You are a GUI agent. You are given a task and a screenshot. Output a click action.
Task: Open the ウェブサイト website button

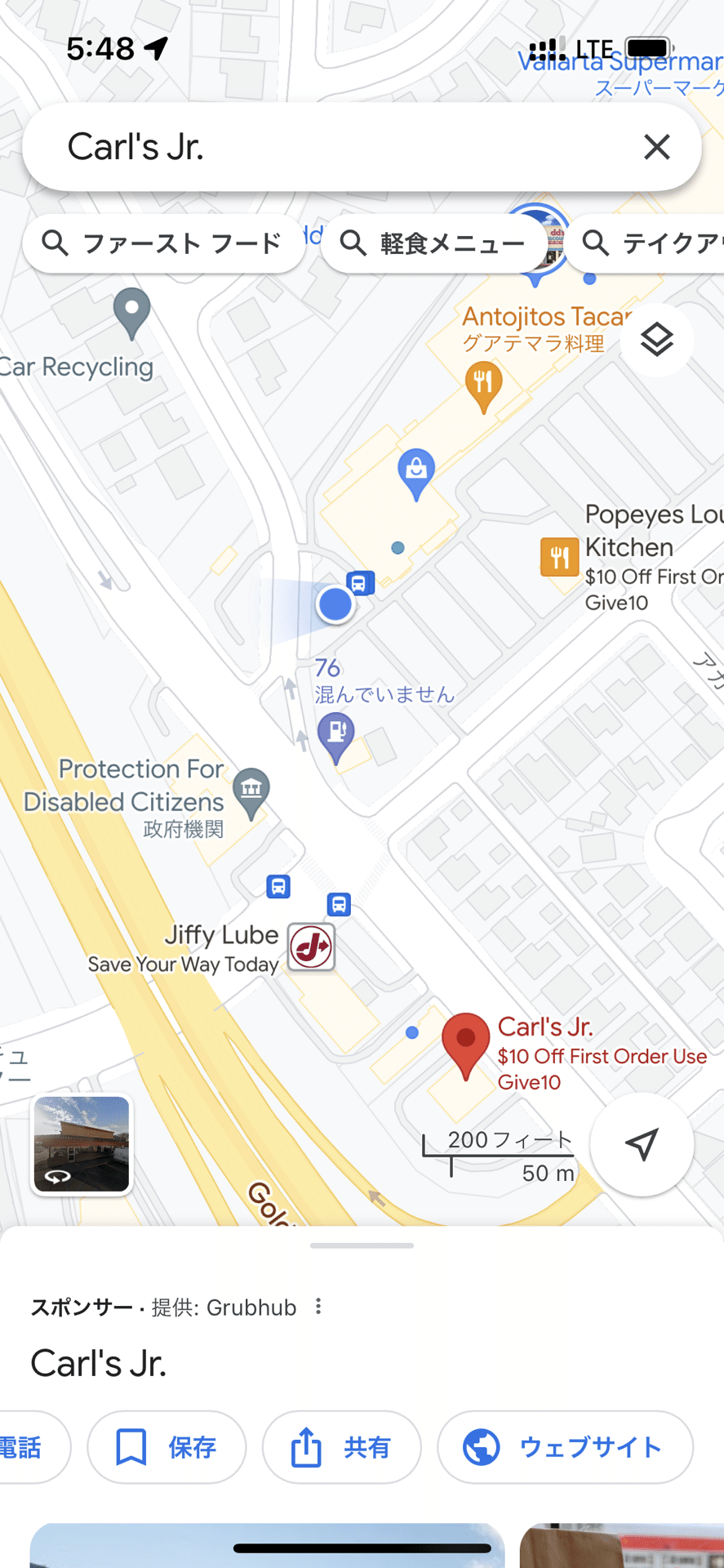(565, 1447)
